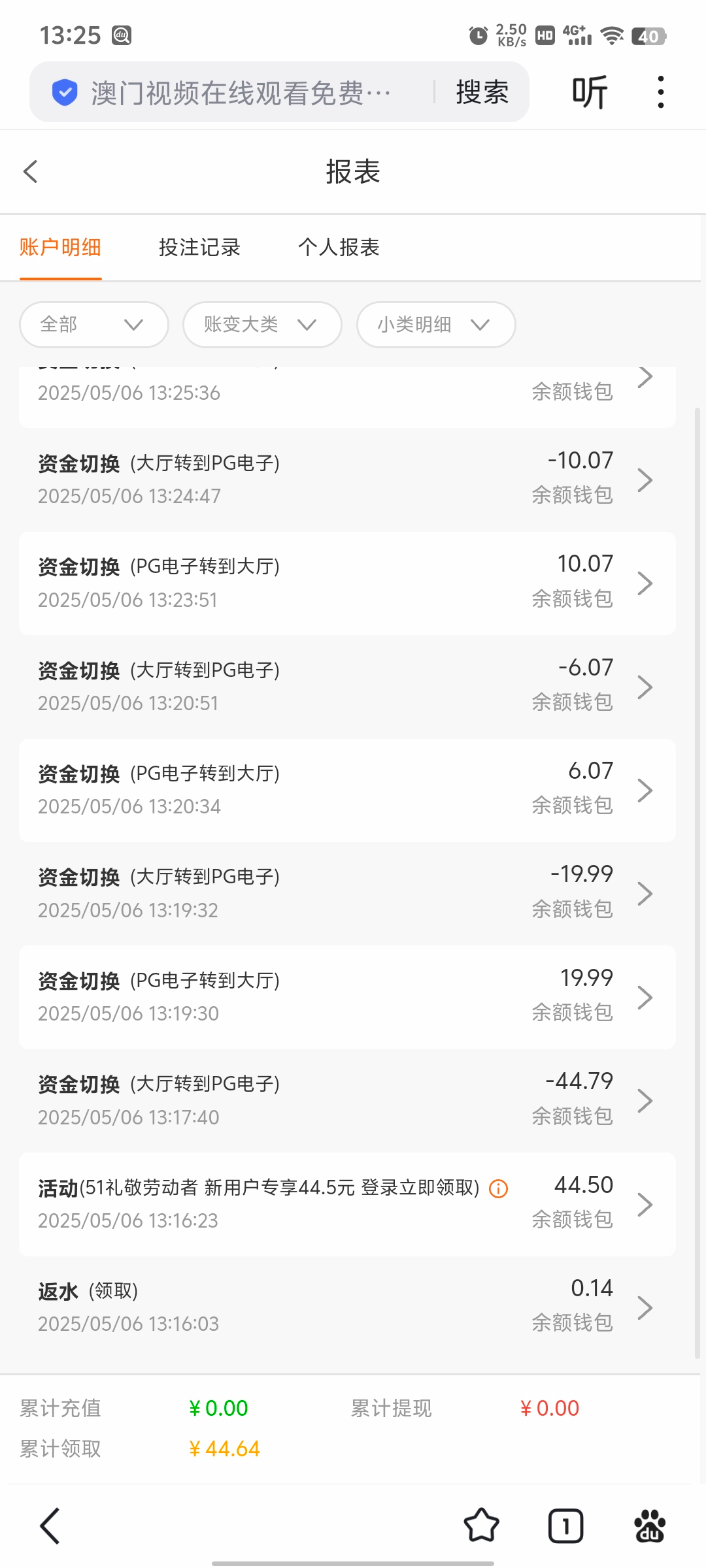Open the 小类明细 dropdown
The height and width of the screenshot is (1568, 706).
coord(435,325)
